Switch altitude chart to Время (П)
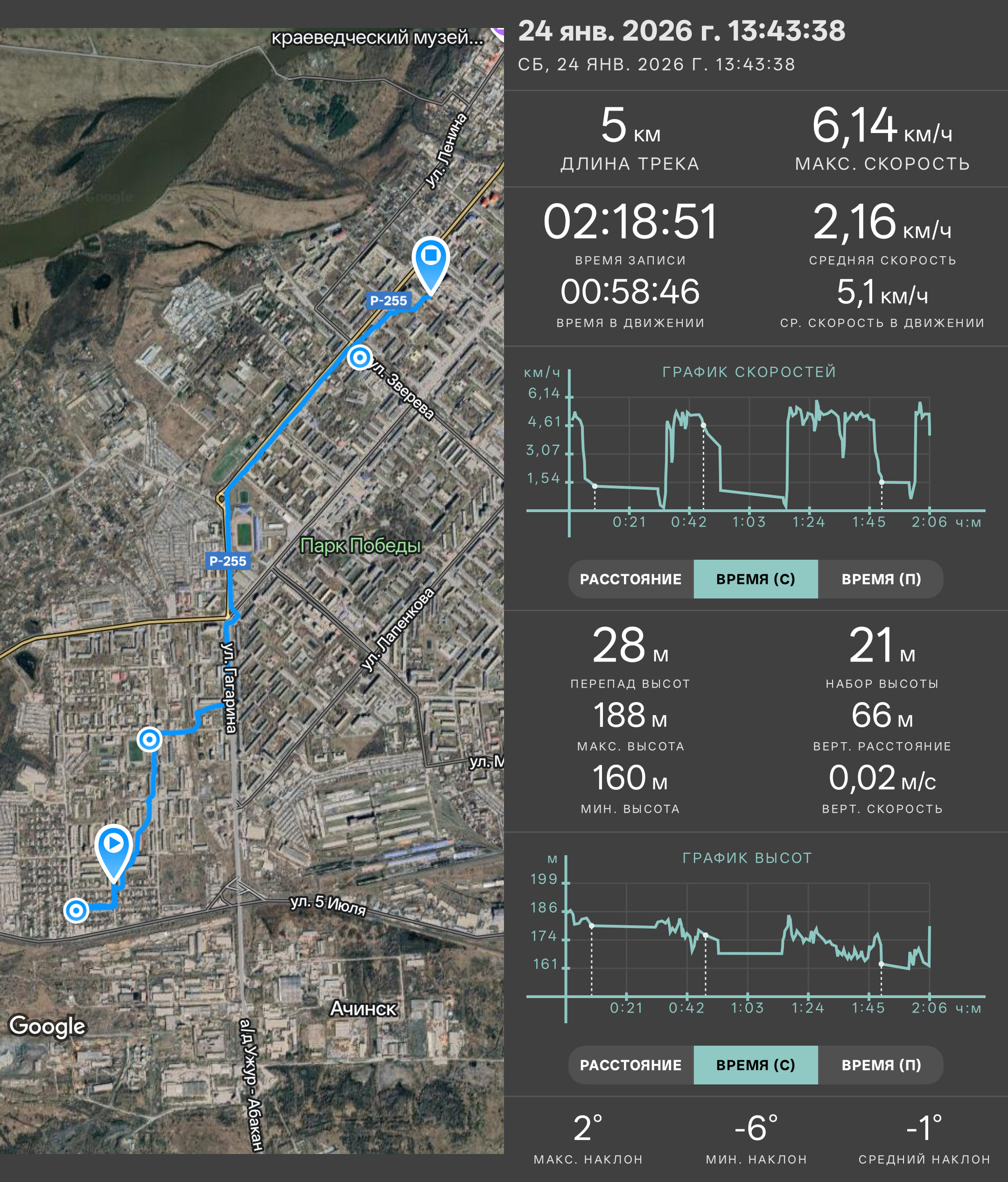Viewport: 1008px width, 1182px height. [x=881, y=1065]
